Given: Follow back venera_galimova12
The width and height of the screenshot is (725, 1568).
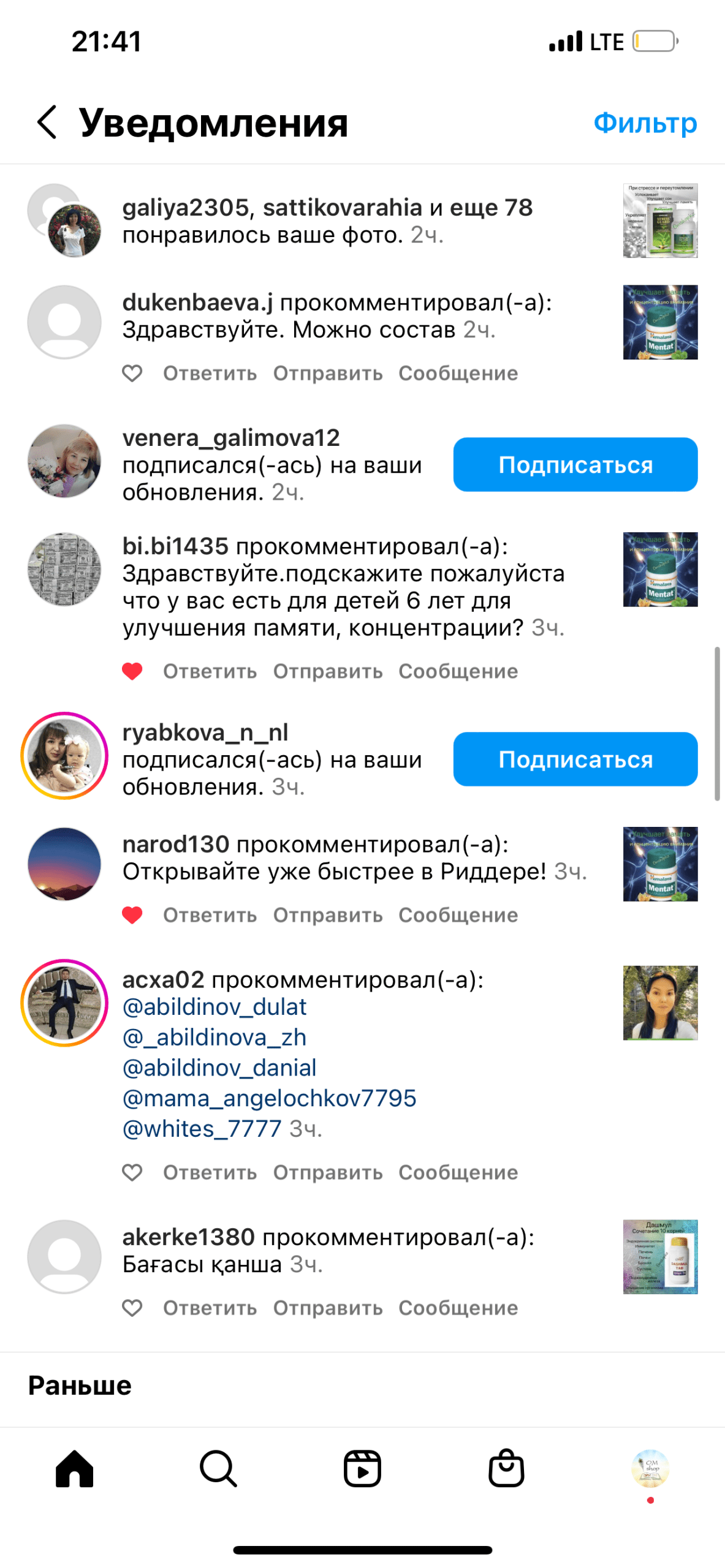Looking at the screenshot, I should point(575,464).
